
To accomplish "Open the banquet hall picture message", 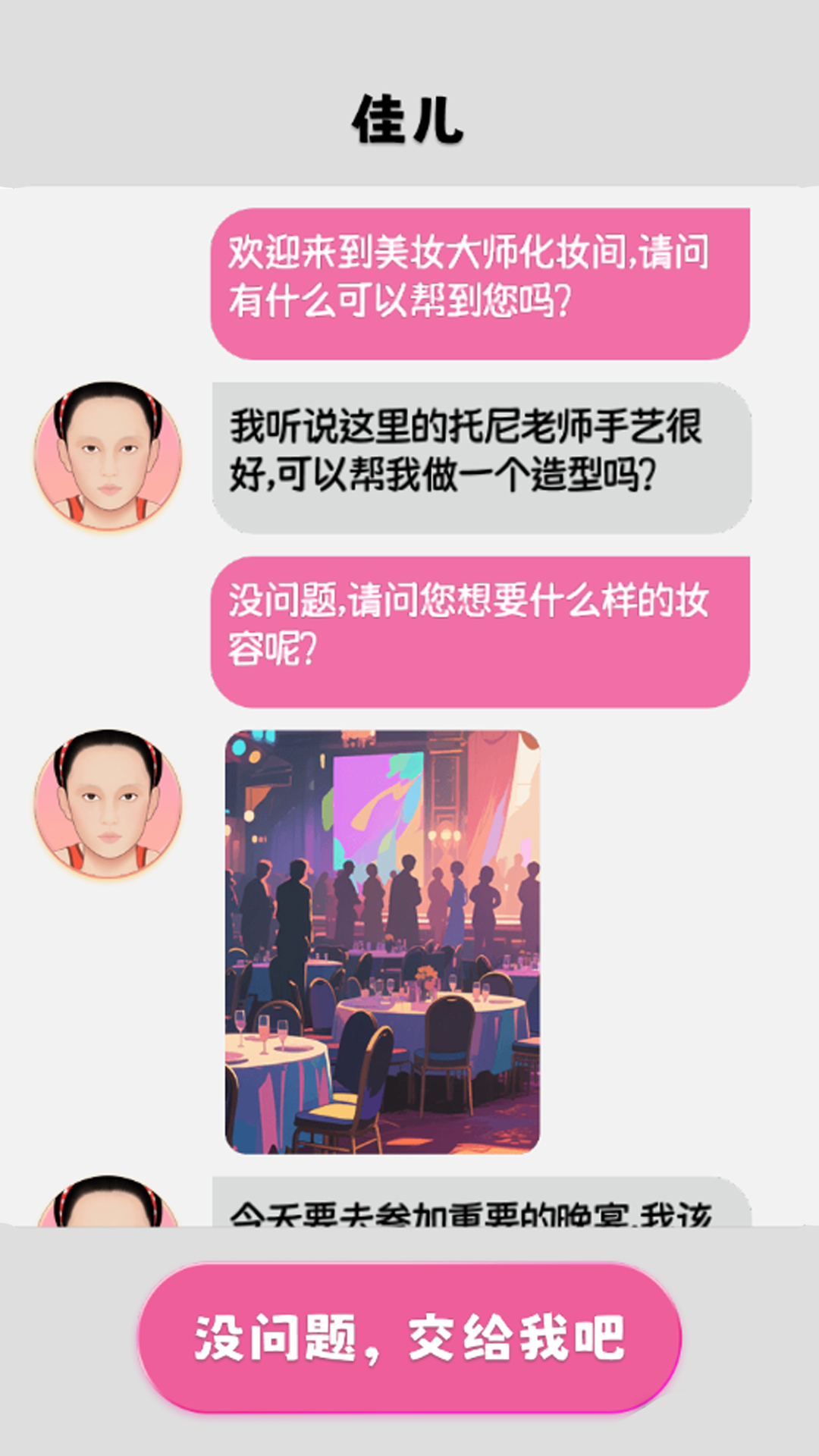I will point(382,942).
